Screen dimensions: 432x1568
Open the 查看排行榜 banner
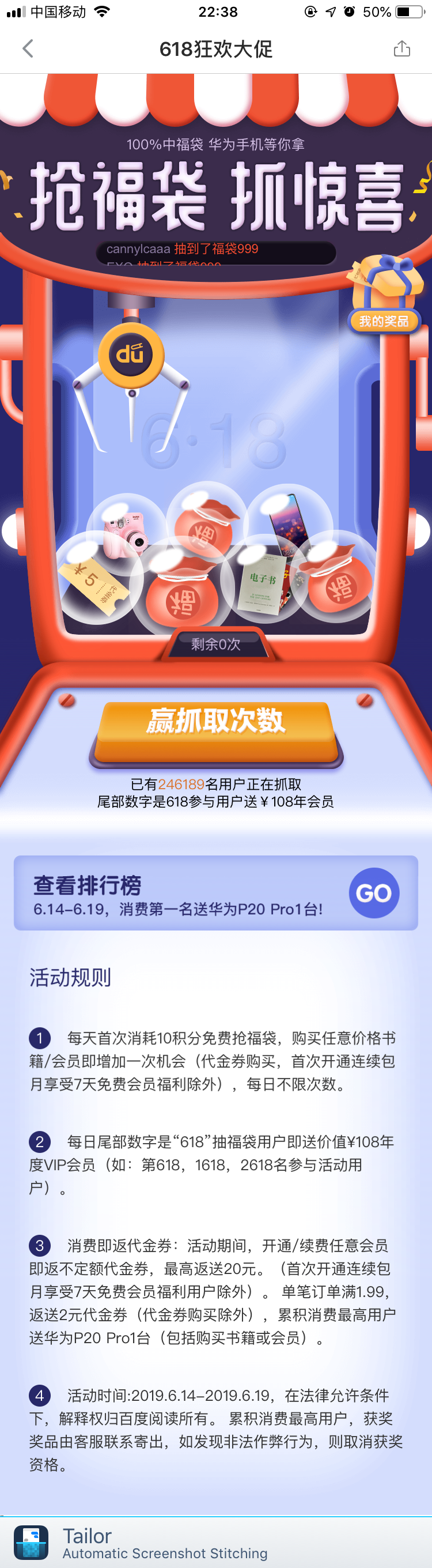coord(216,892)
